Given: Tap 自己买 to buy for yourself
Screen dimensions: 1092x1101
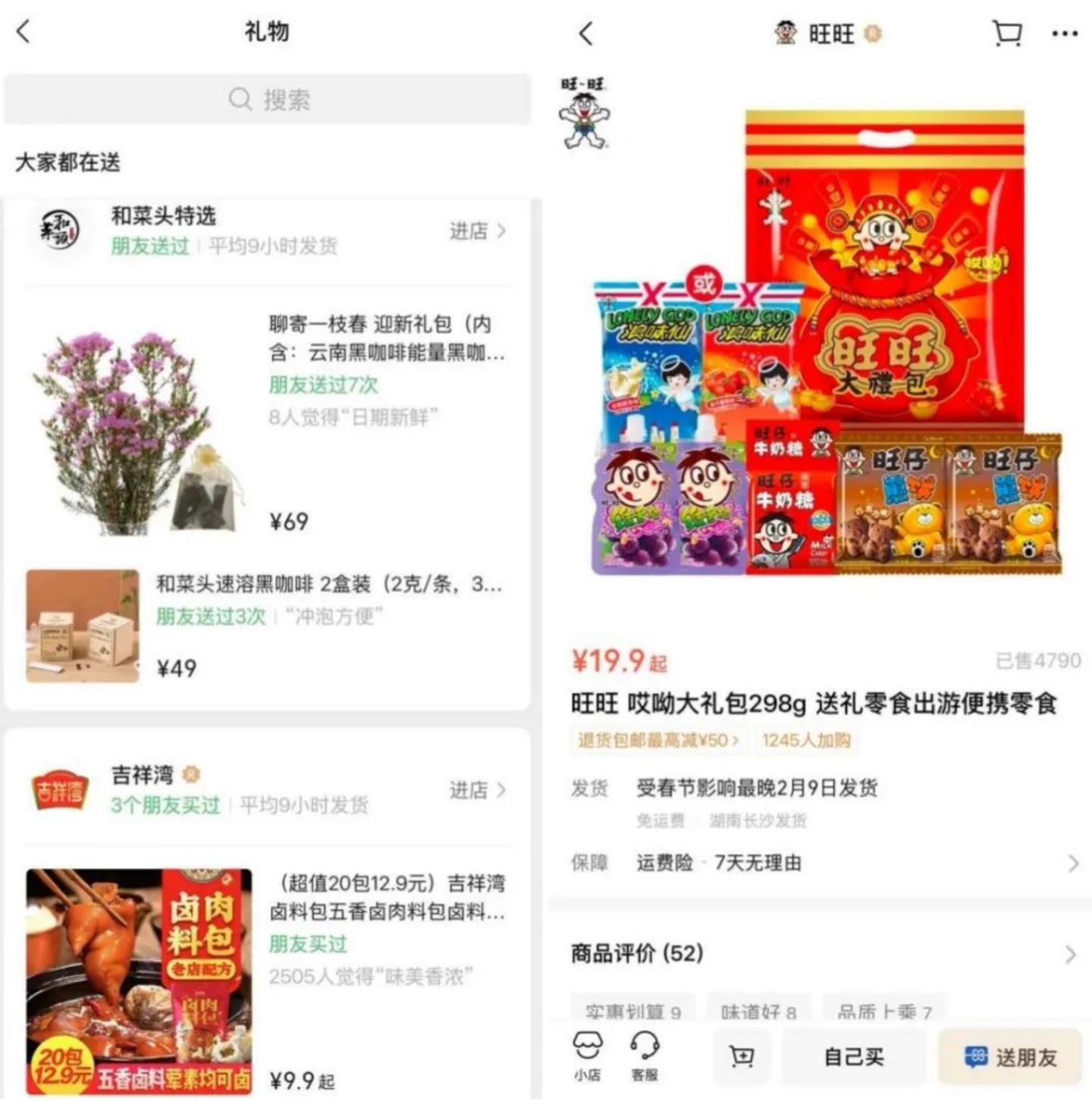Looking at the screenshot, I should click(853, 1057).
